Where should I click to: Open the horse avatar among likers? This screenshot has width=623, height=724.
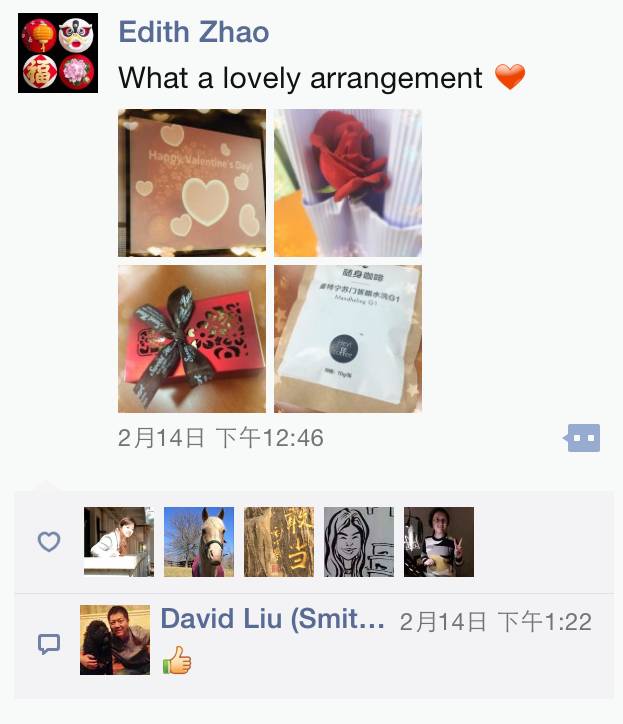(199, 542)
